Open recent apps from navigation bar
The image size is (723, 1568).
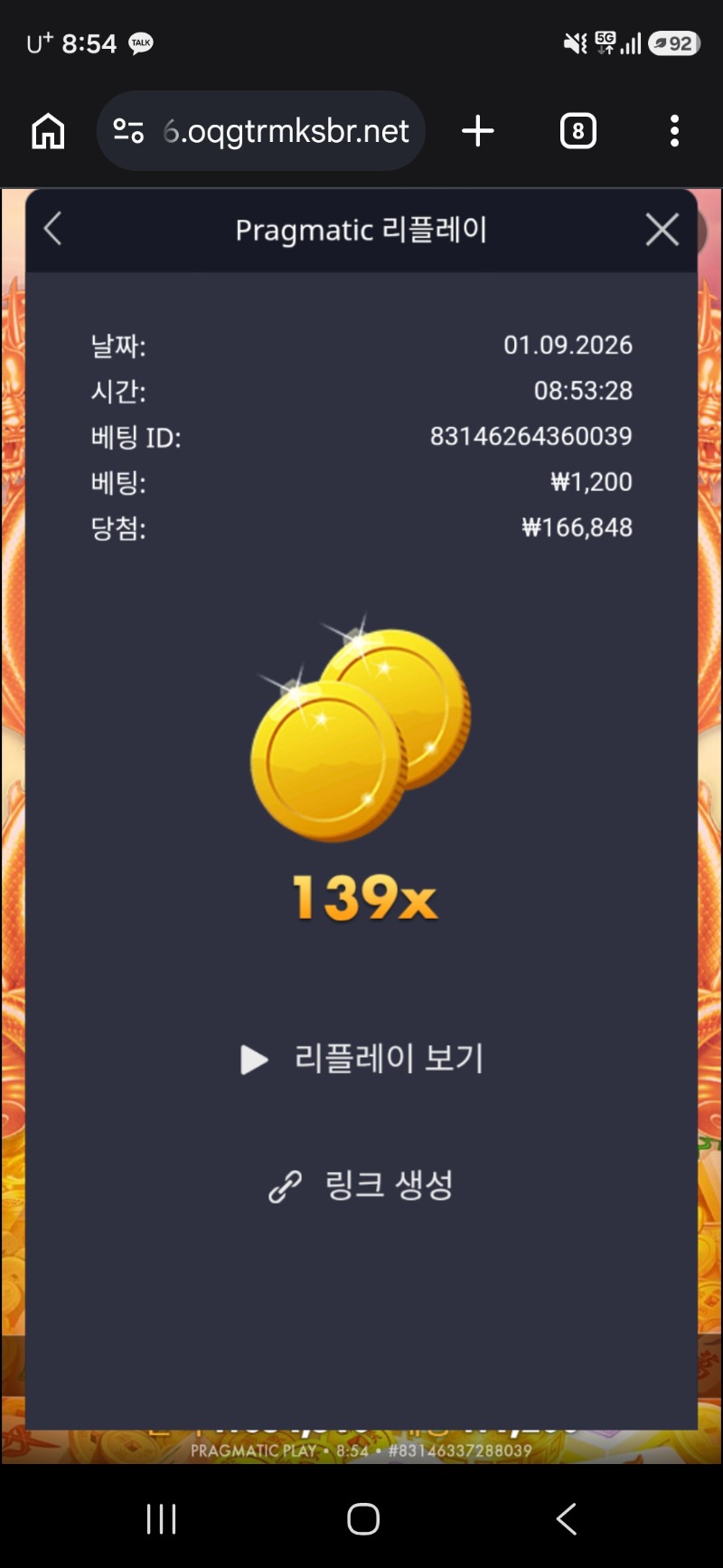[x=162, y=1519]
